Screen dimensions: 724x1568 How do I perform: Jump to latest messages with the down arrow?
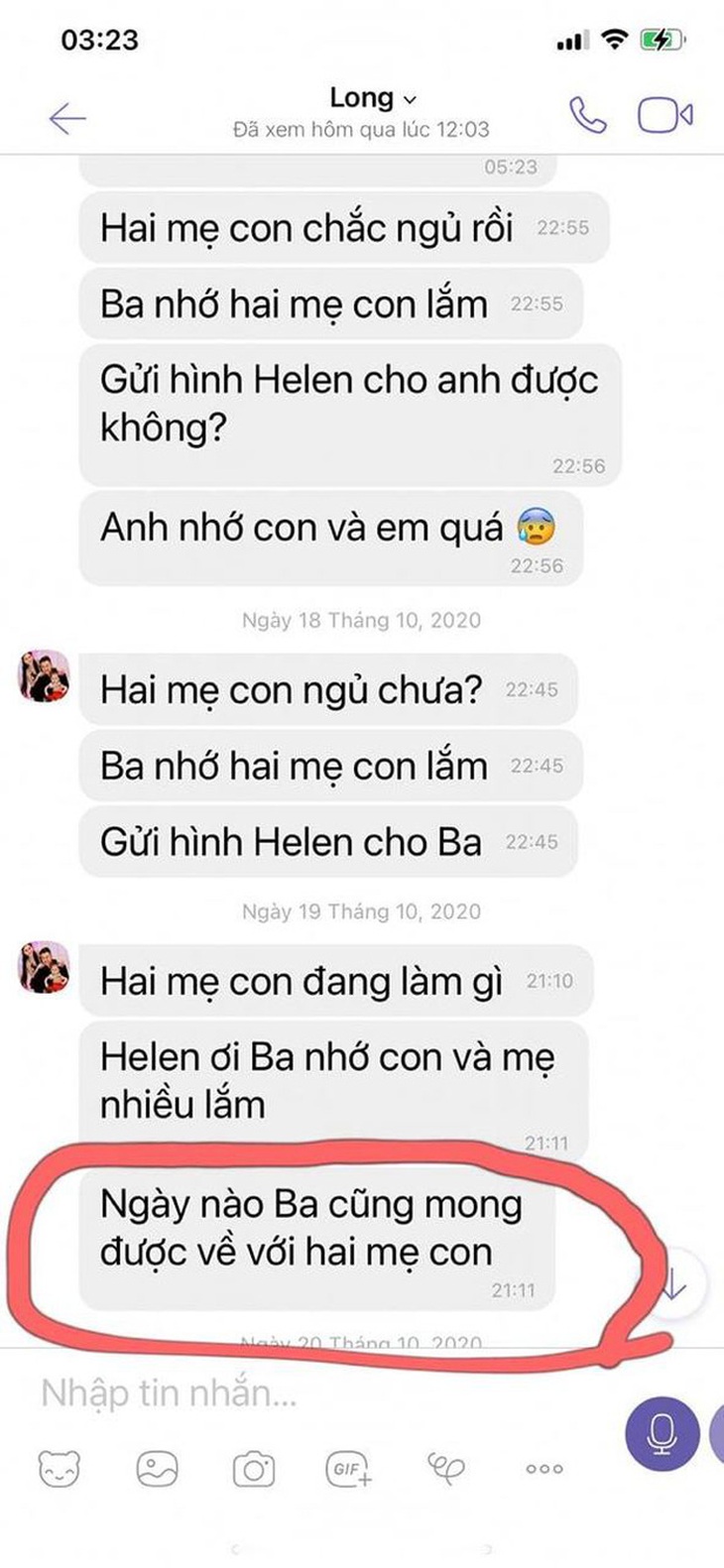pos(677,1284)
